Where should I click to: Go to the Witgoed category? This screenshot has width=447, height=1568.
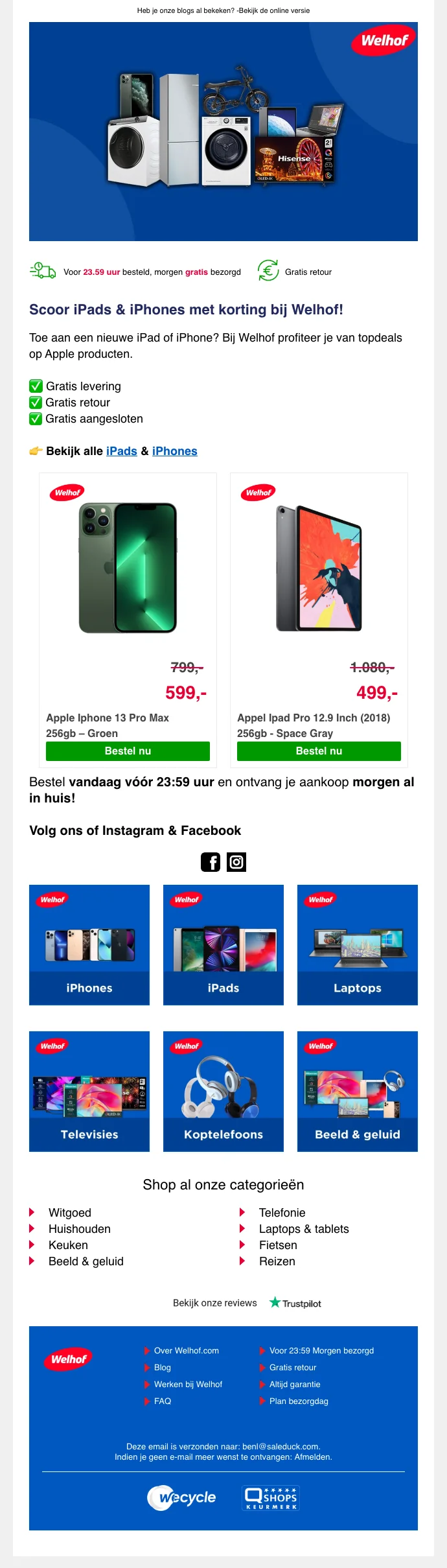[70, 1213]
